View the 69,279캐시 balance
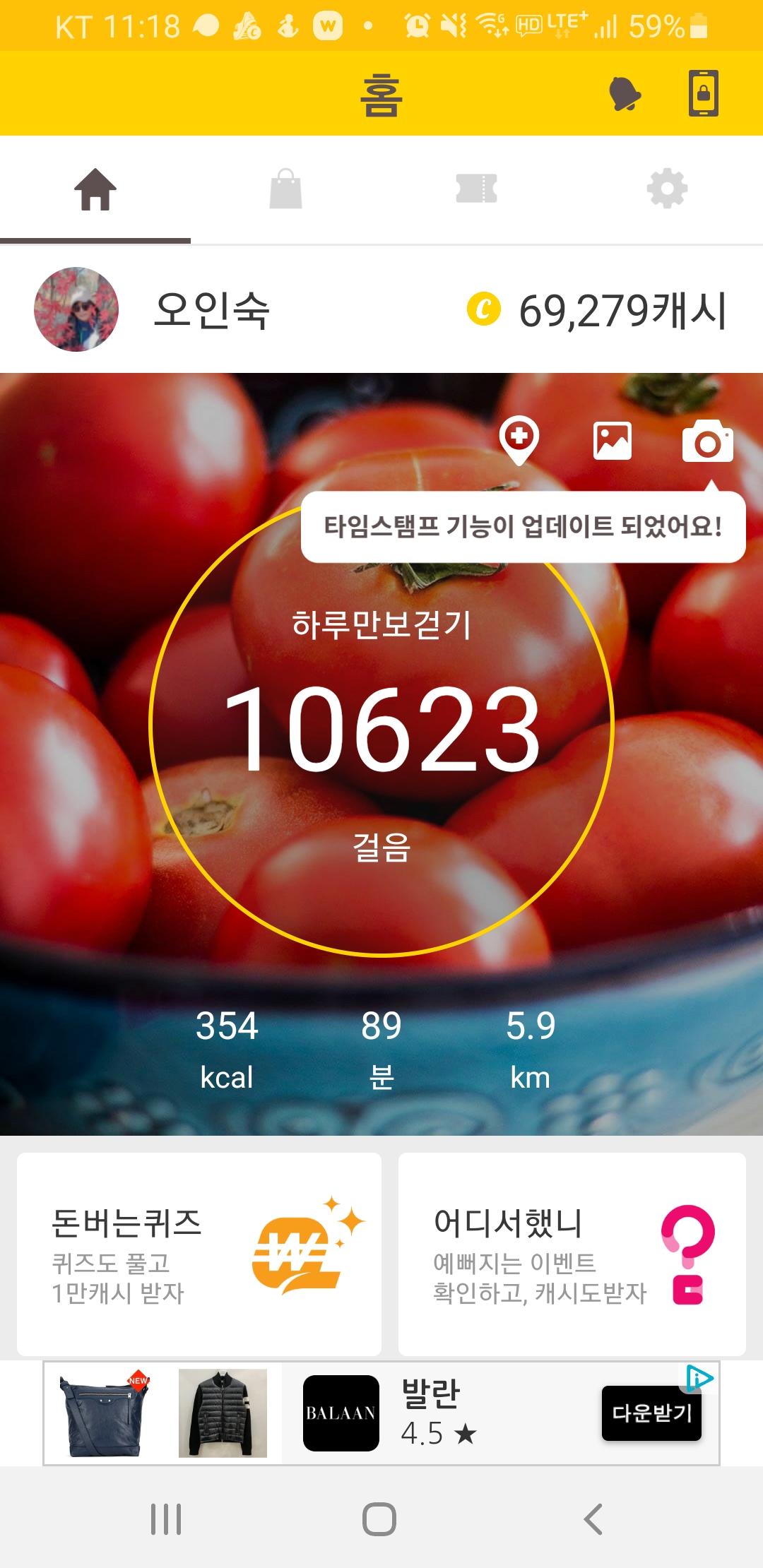 (598, 311)
